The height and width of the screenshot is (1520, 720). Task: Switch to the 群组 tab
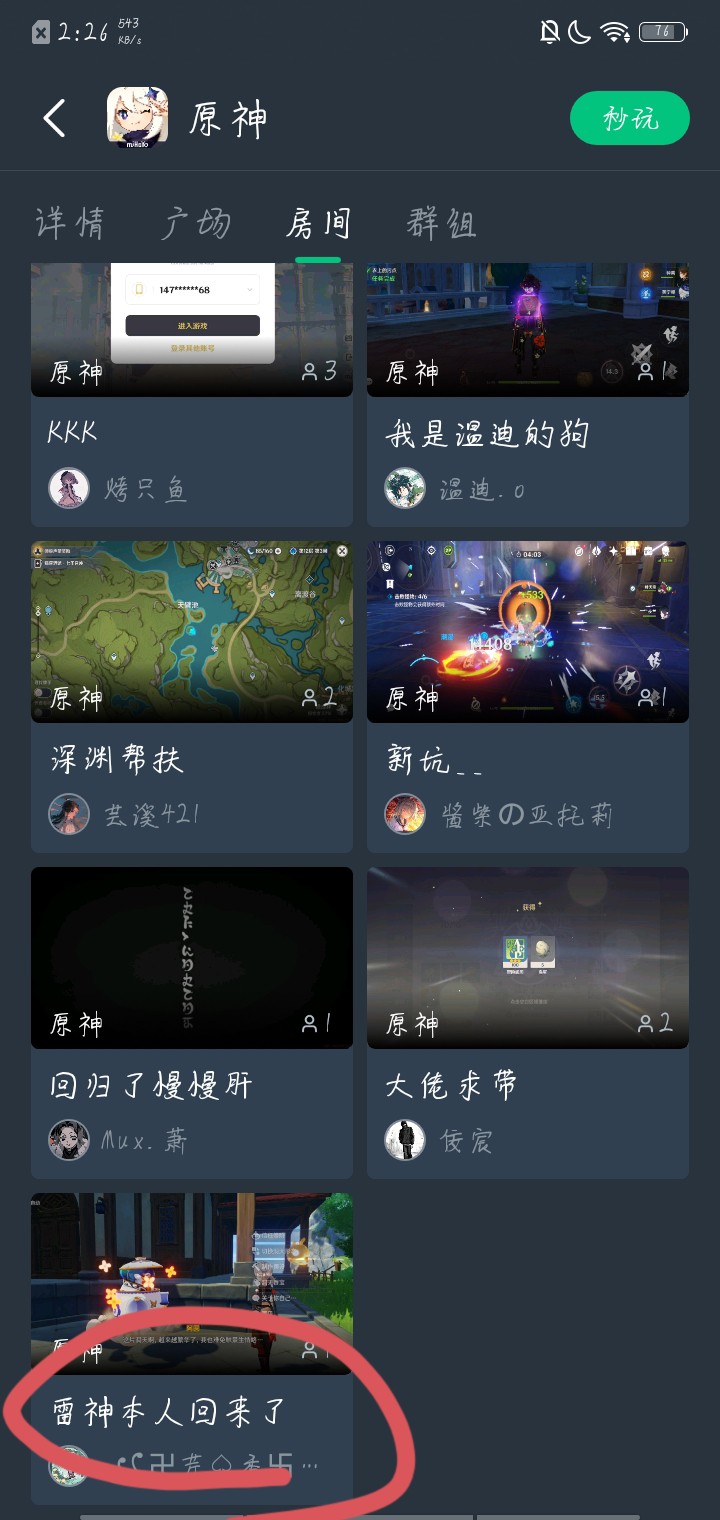click(441, 223)
